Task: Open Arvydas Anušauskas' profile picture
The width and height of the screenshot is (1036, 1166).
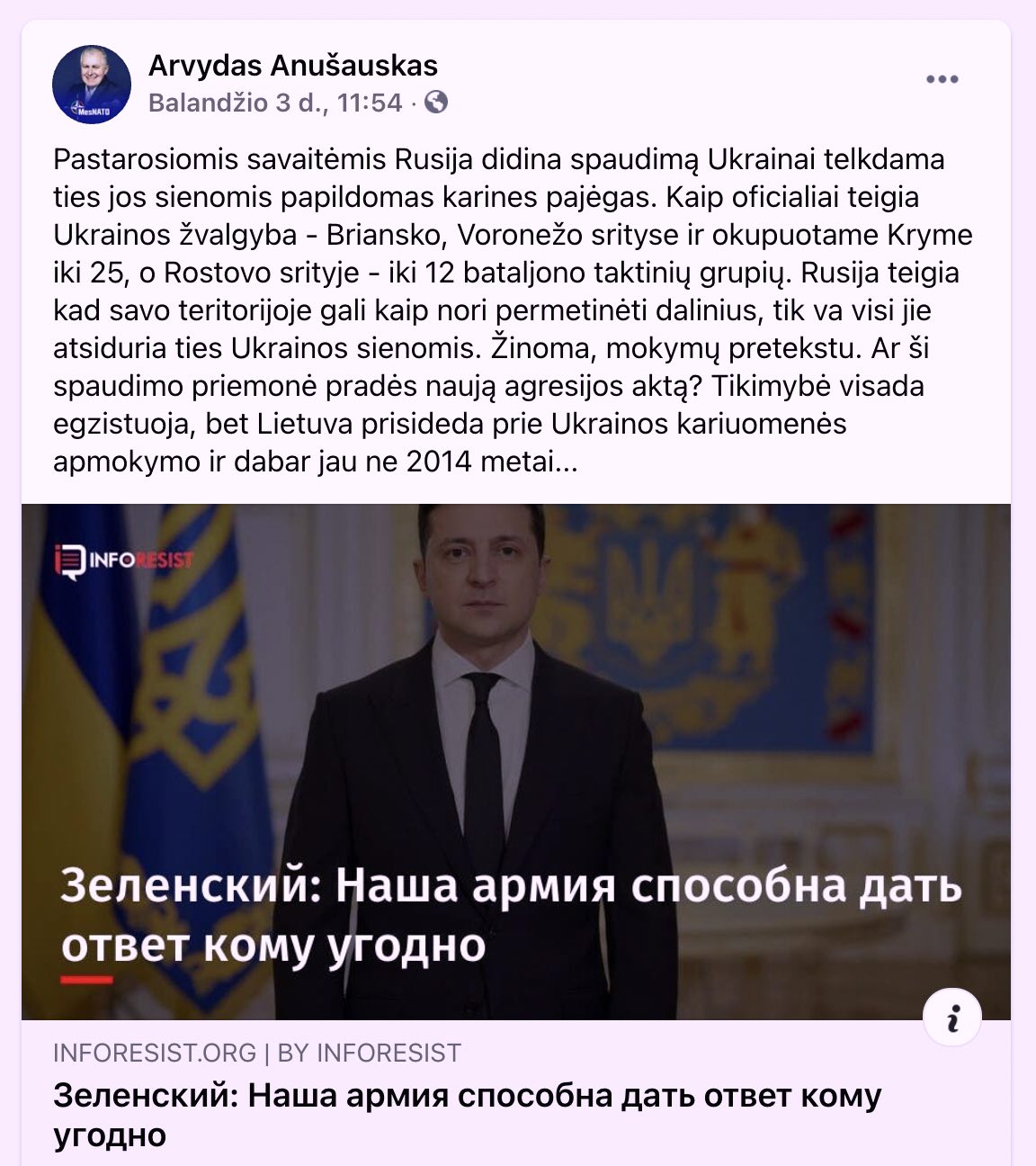Action: pos(91,85)
